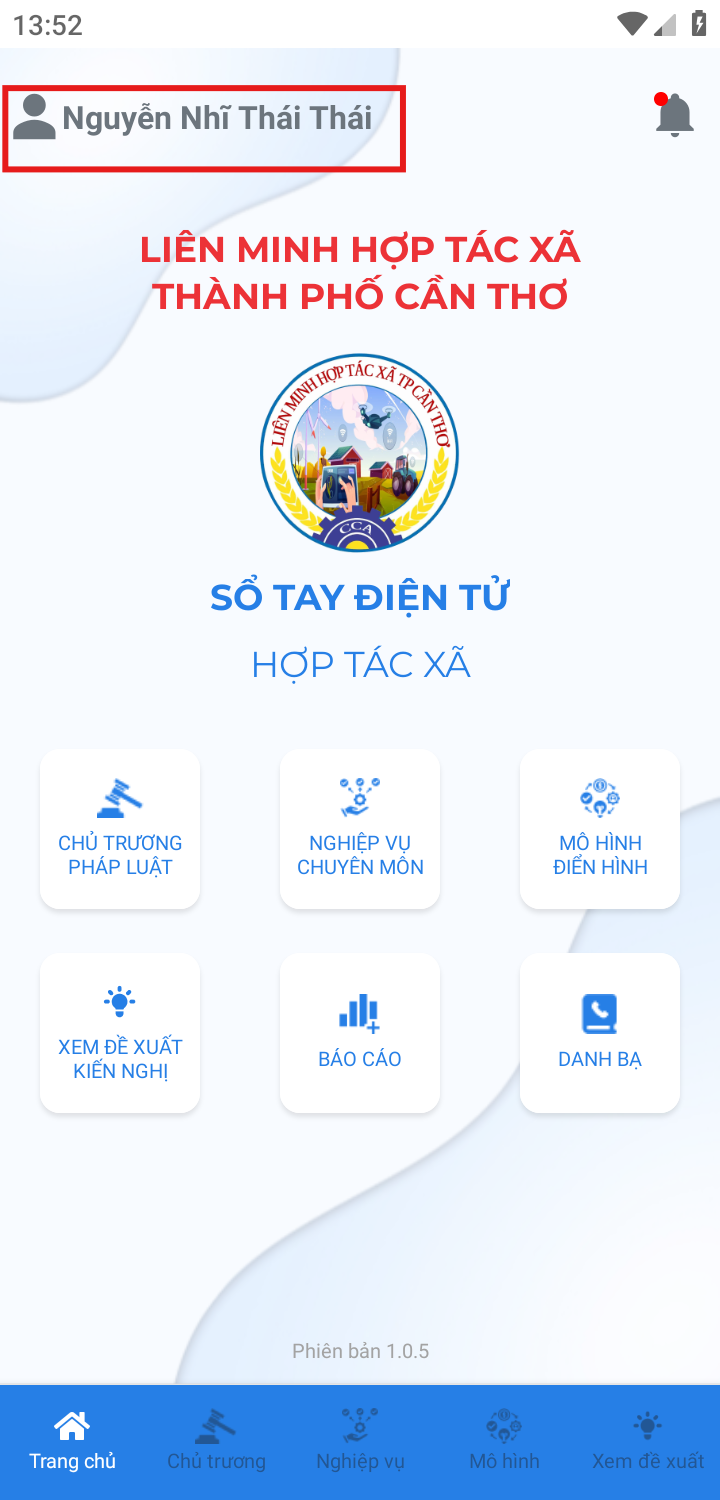Open Nguyễn Nhĩ Thái Thái profile
This screenshot has height=1500, width=720.
[203, 119]
